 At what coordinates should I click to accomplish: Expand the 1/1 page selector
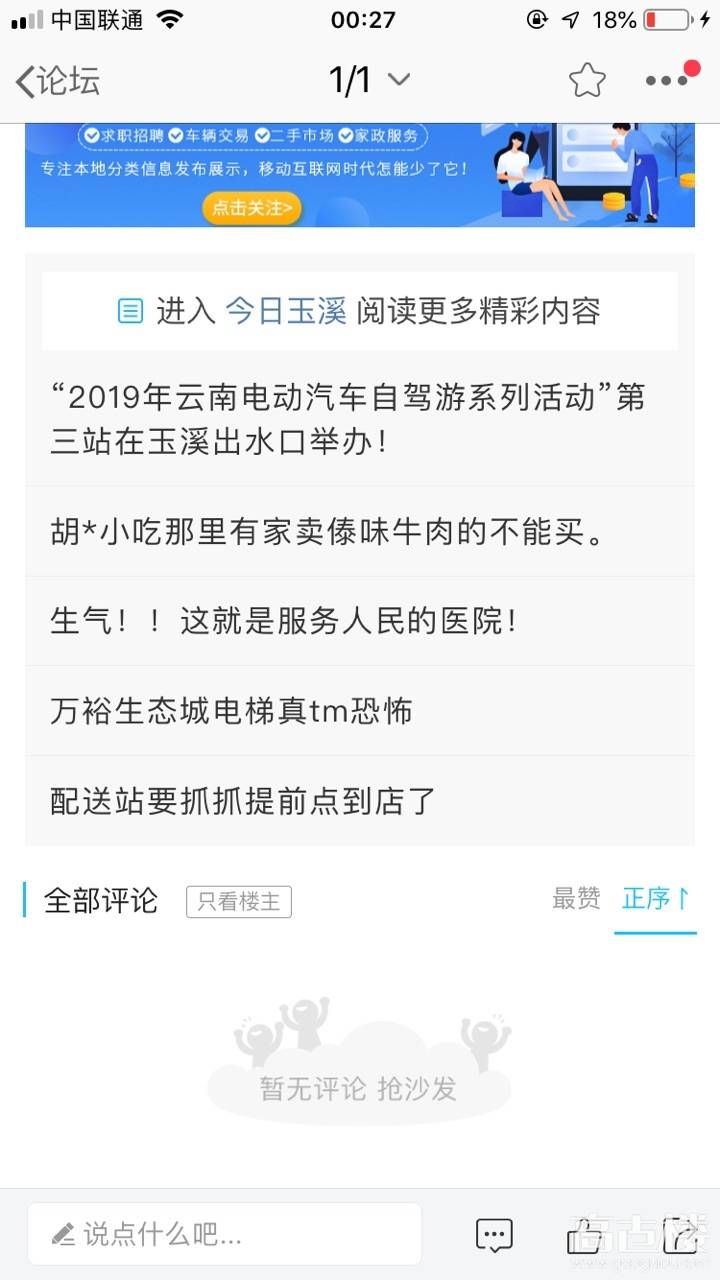[369, 80]
